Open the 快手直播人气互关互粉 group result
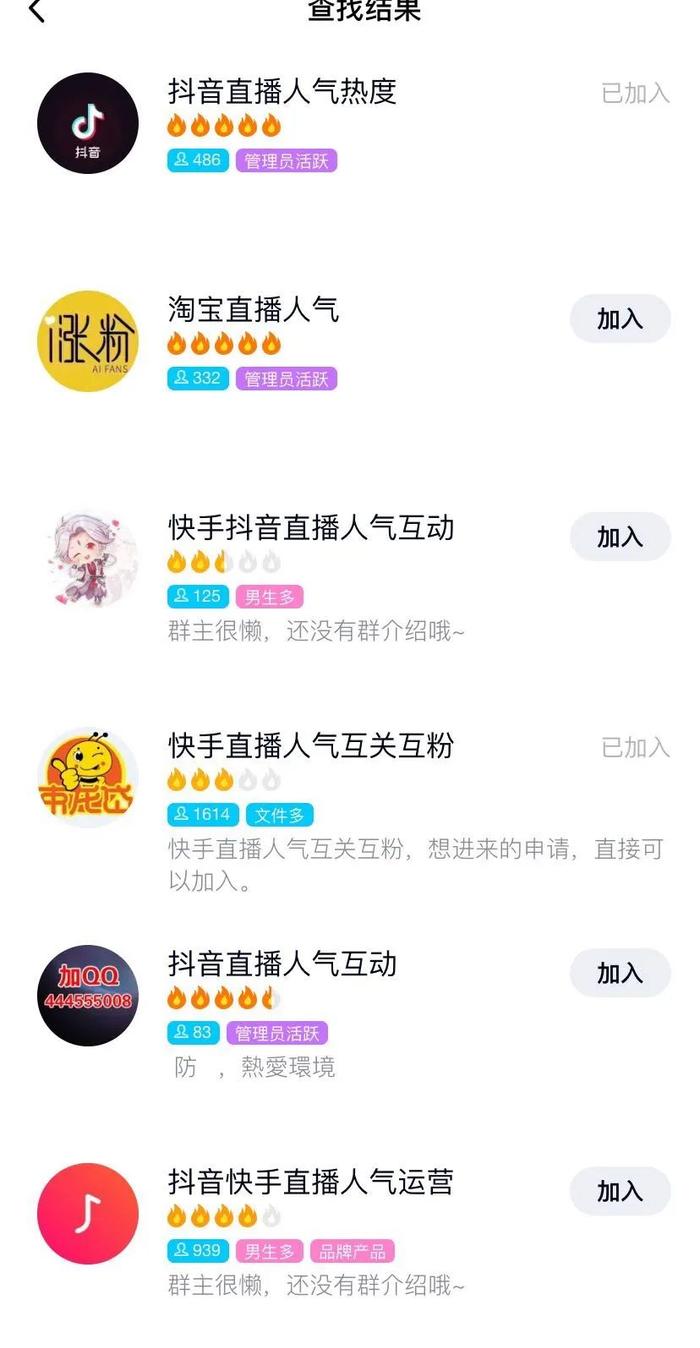Viewport: 700px width, 1348px height. point(350,812)
